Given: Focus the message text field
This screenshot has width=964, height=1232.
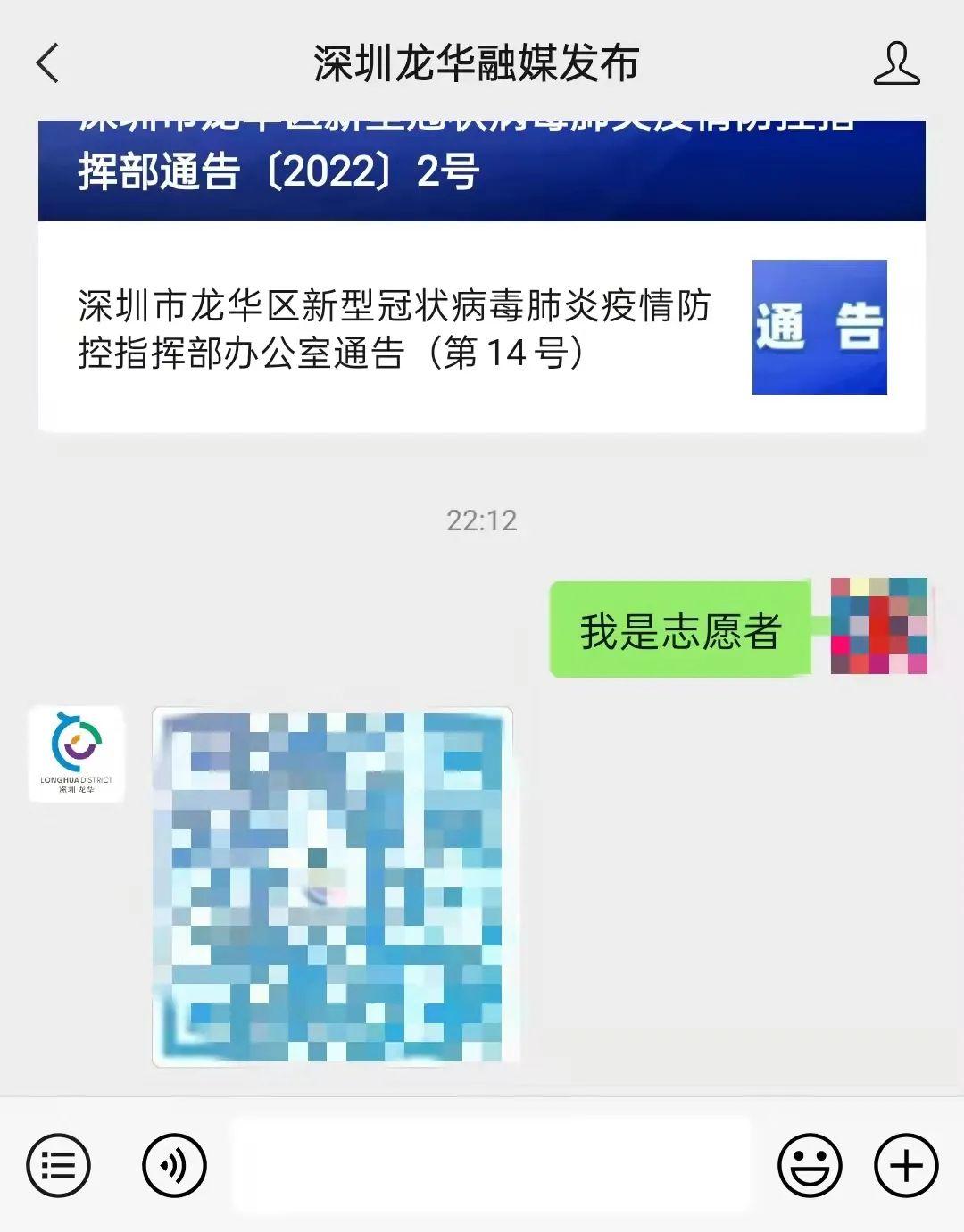Looking at the screenshot, I should 491,1165.
